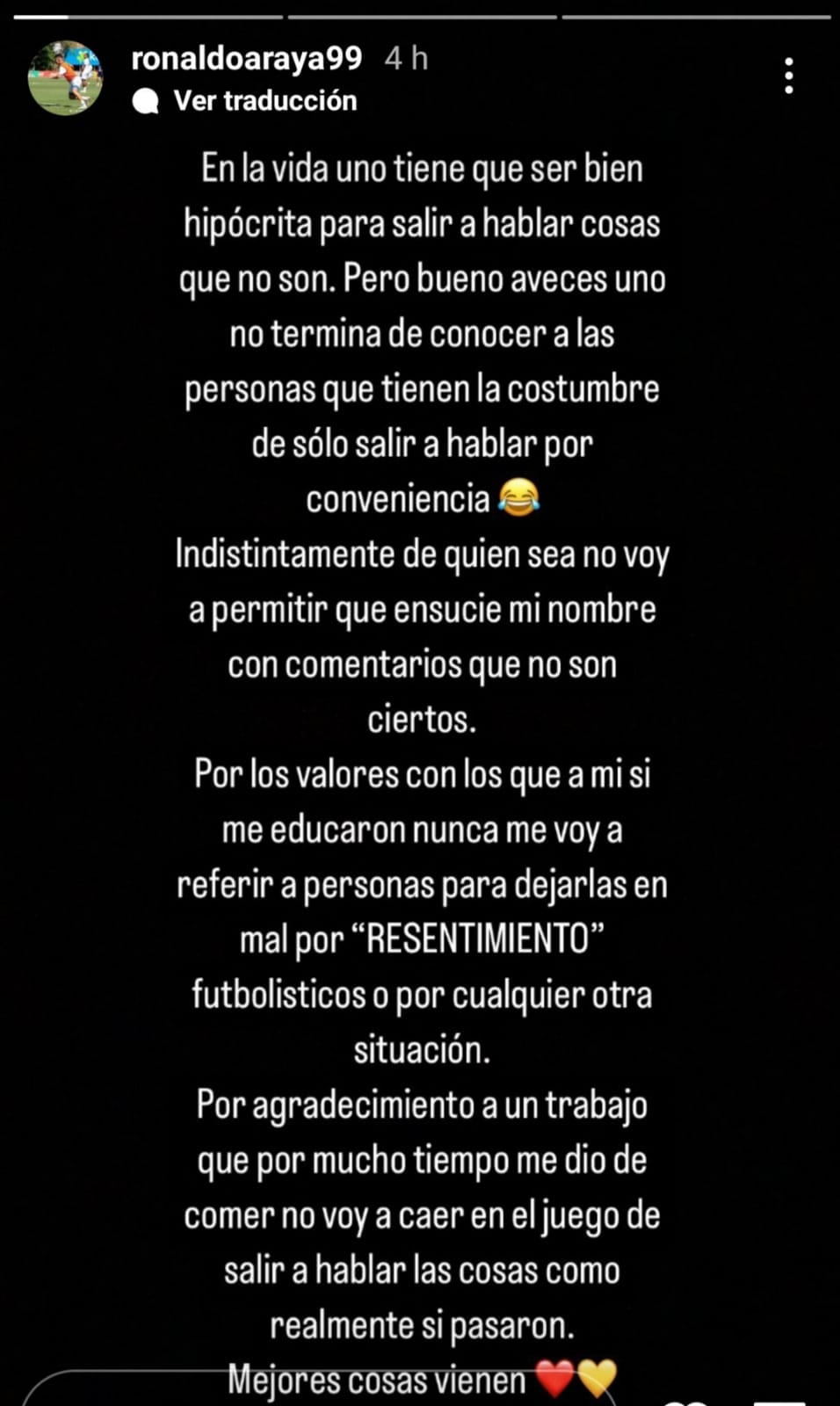Tap the ronaldoaraya99 profile picture

click(65, 78)
